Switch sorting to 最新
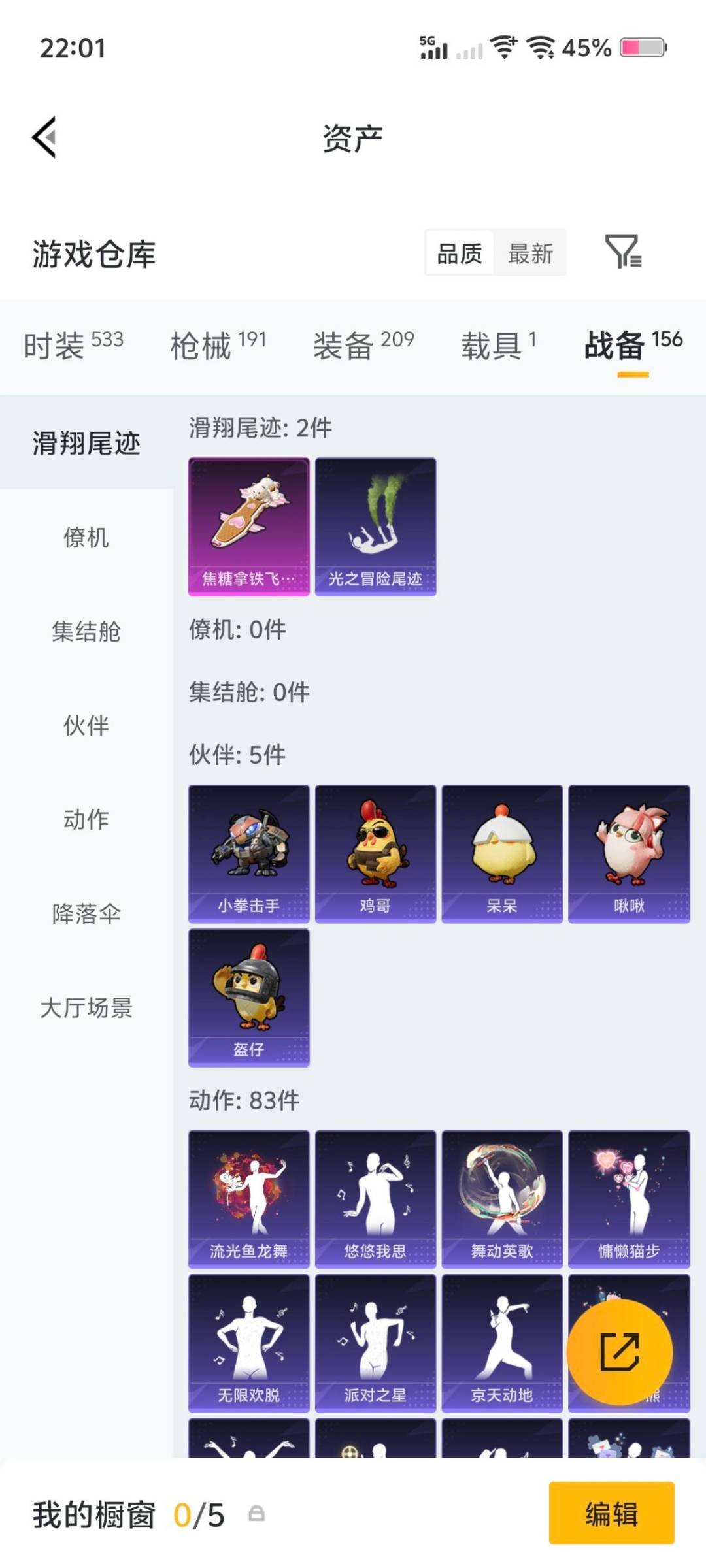This screenshot has height=1568, width=706. (531, 253)
